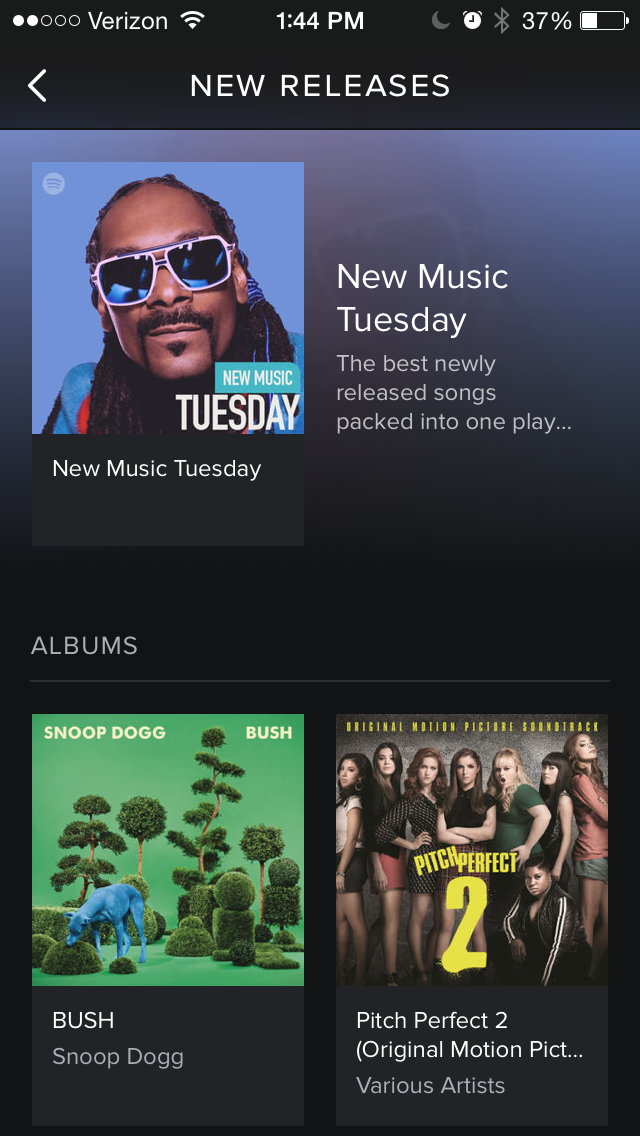The image size is (640, 1136).
Task: Go back from New Releases
Action: [37, 86]
